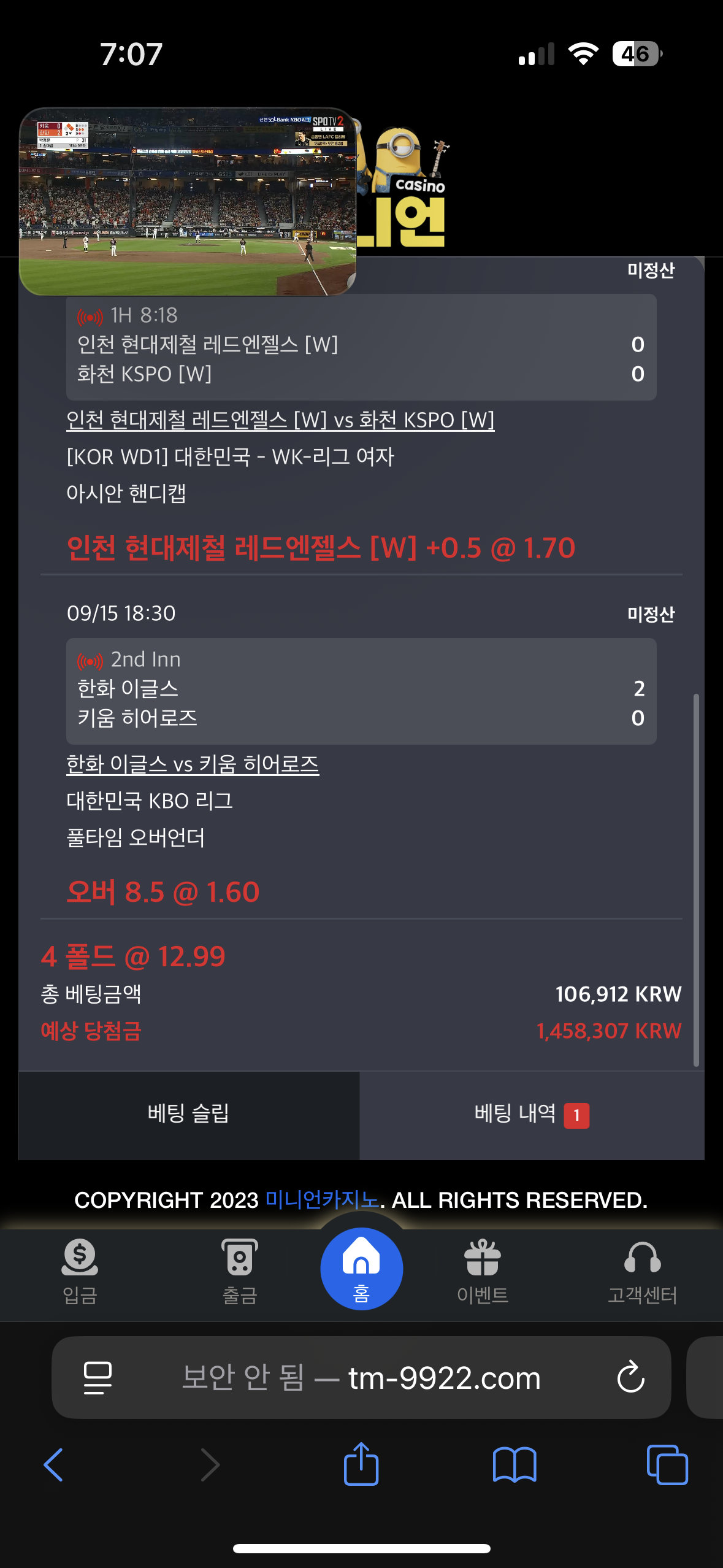723x1568 pixels.
Task: Open 인천 현대제철 레드엔젤스 vs 화천 KSPO match link
Action: [x=280, y=420]
